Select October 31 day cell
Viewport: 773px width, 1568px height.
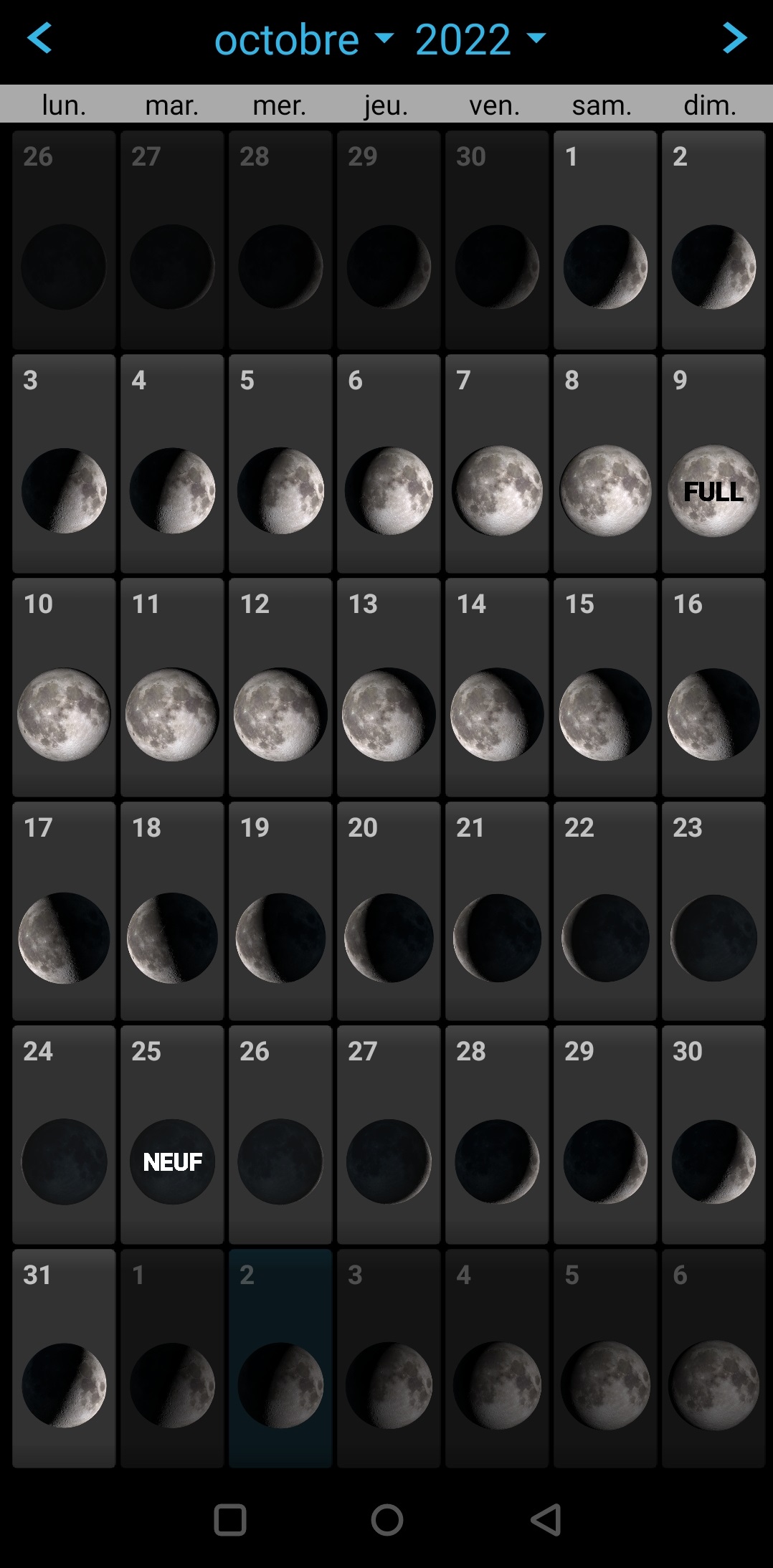(64, 1358)
